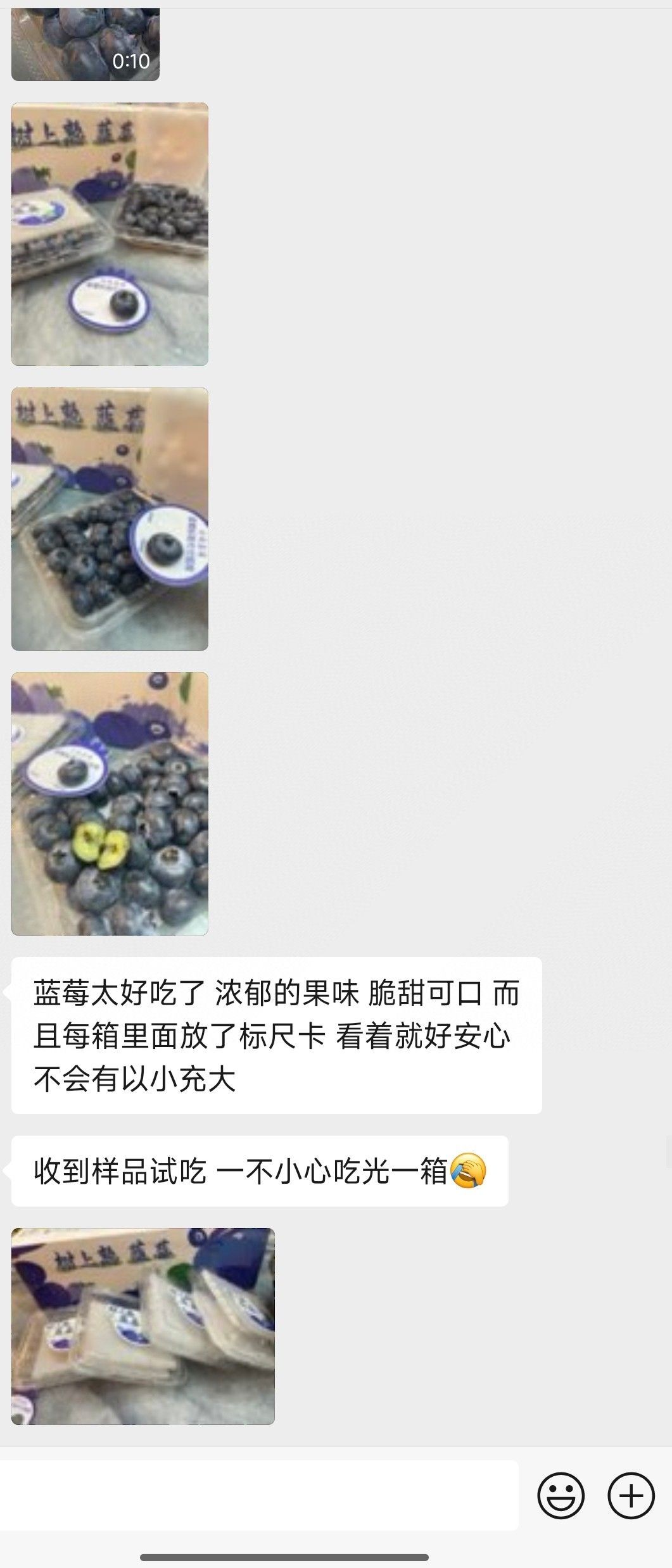Open the plus attachment menu
Viewport: 672px width, 1568px height.
631,1496
